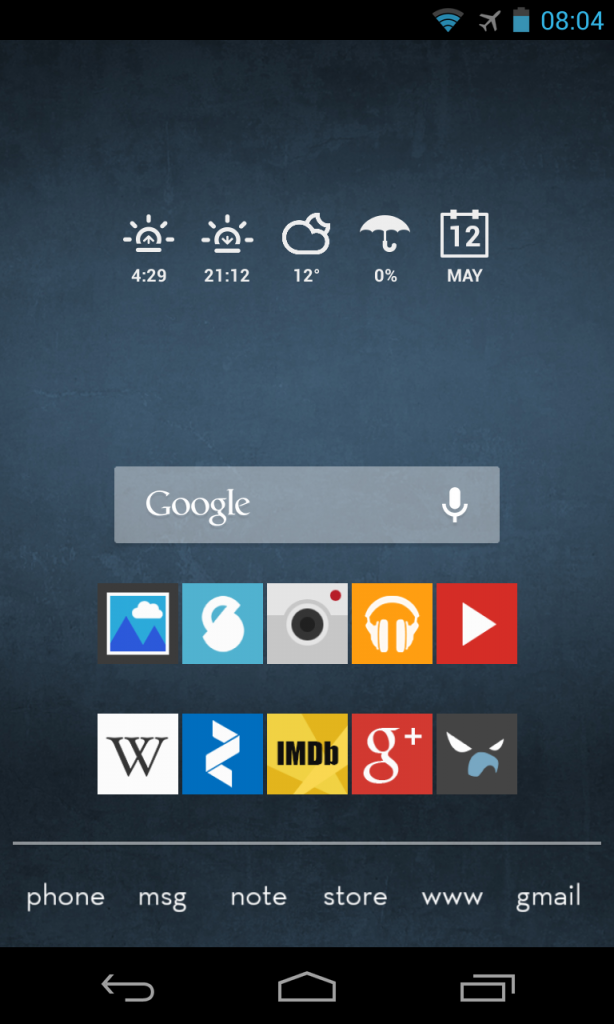This screenshot has height=1024, width=614.
Task: Open the calendar widget showing 12 May
Action: pos(464,247)
